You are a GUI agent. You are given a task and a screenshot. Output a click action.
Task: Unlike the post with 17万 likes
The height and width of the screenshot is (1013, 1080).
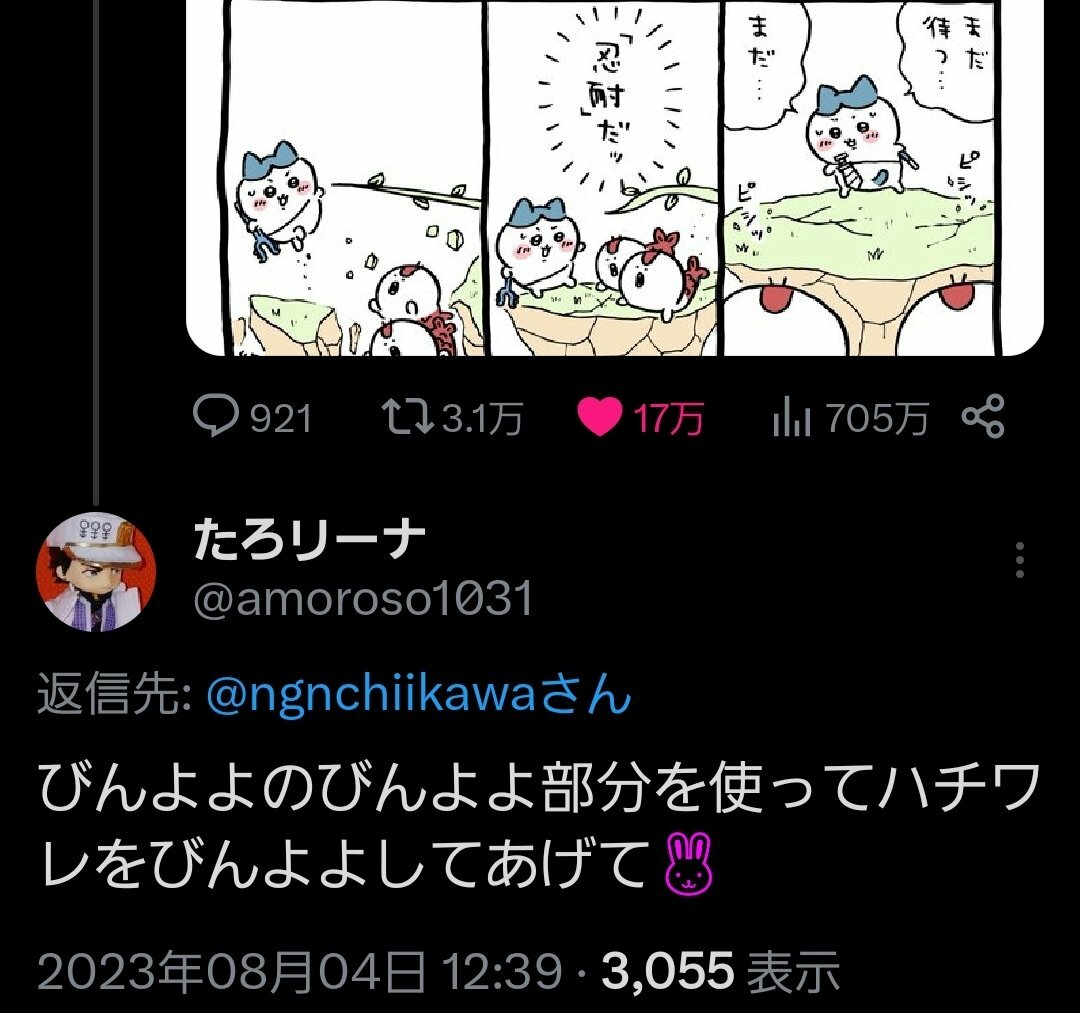(x=600, y=418)
